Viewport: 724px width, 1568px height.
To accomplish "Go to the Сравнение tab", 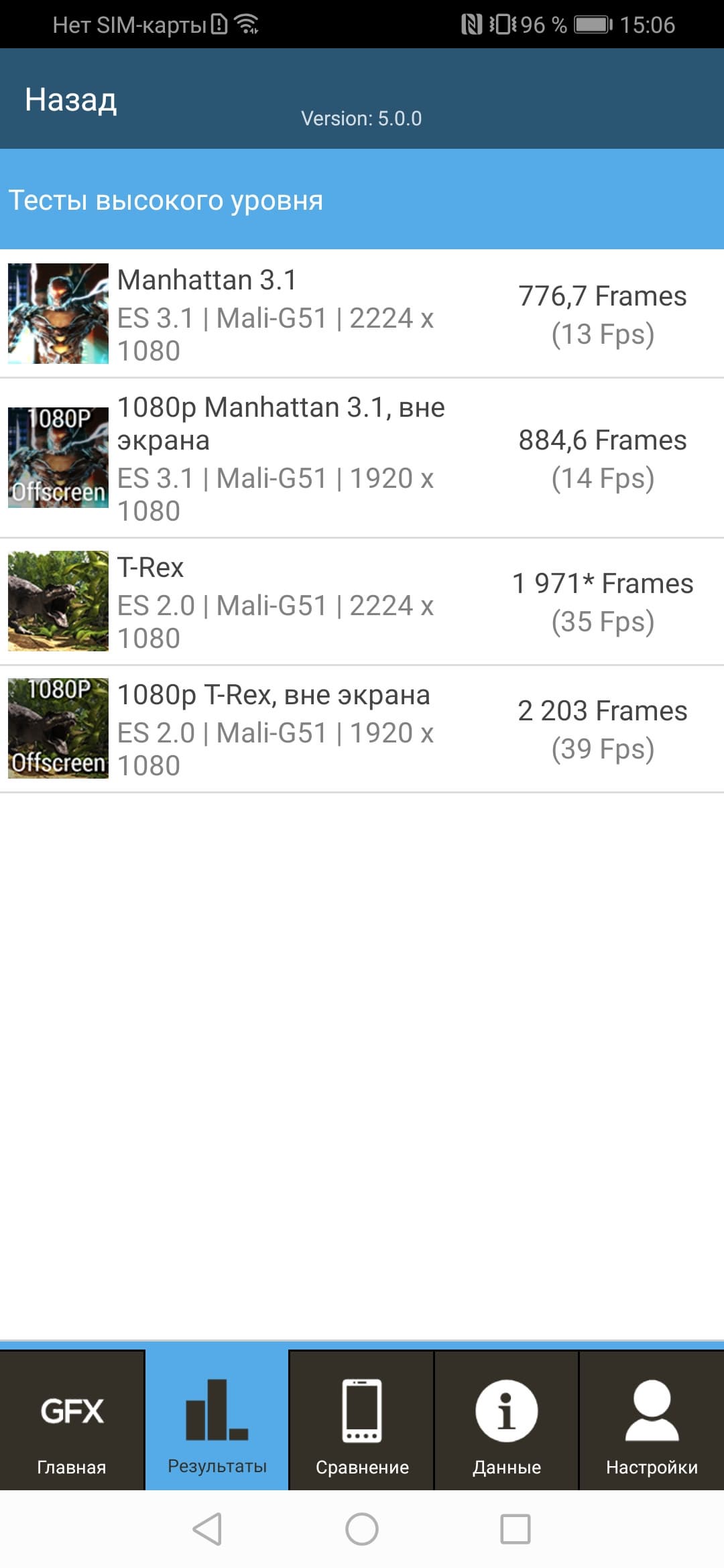I will [x=362, y=1421].
